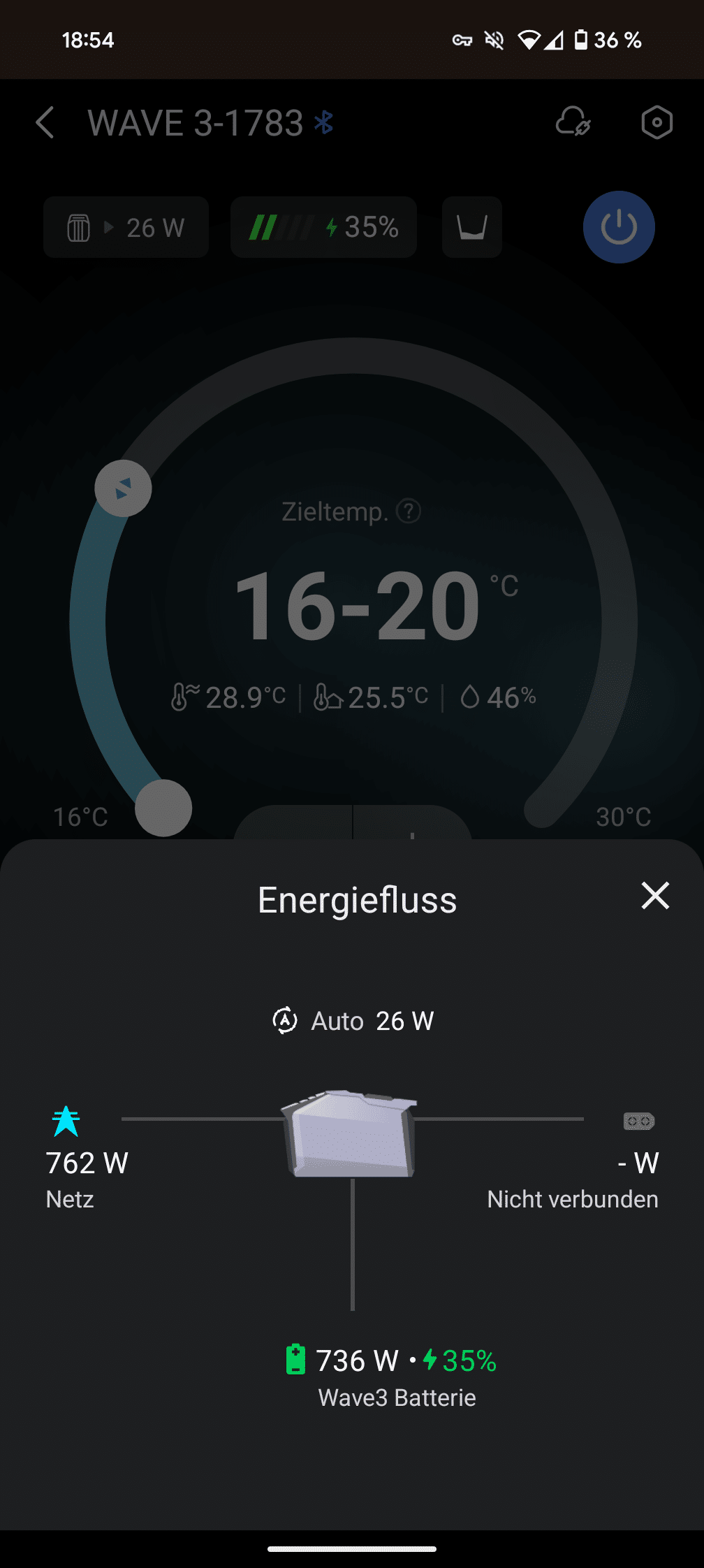The width and height of the screenshot is (704, 1568).
Task: Tap the 26 W power consumption chip
Action: (x=126, y=227)
